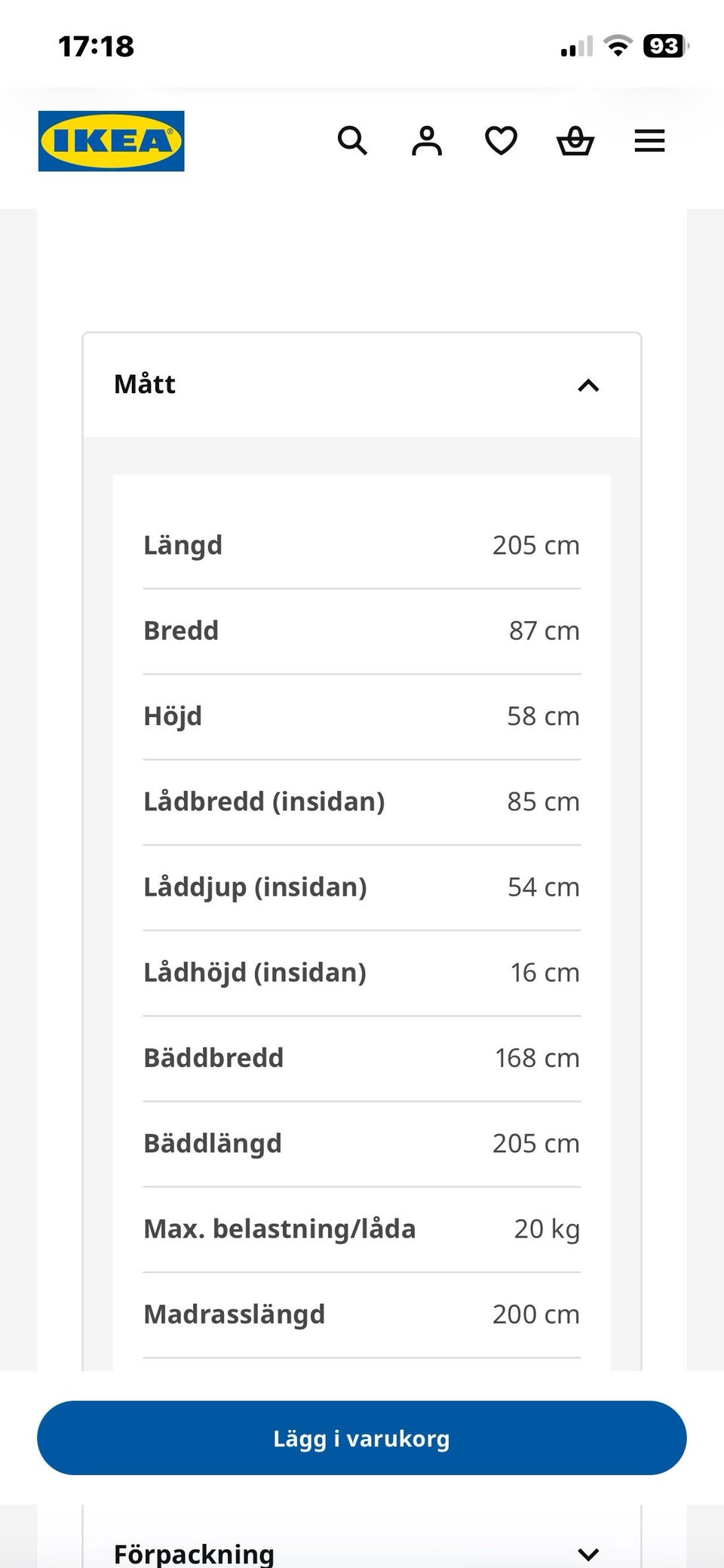Collapse the Mått section
Viewport: 724px width, 1568px height.
[362, 385]
